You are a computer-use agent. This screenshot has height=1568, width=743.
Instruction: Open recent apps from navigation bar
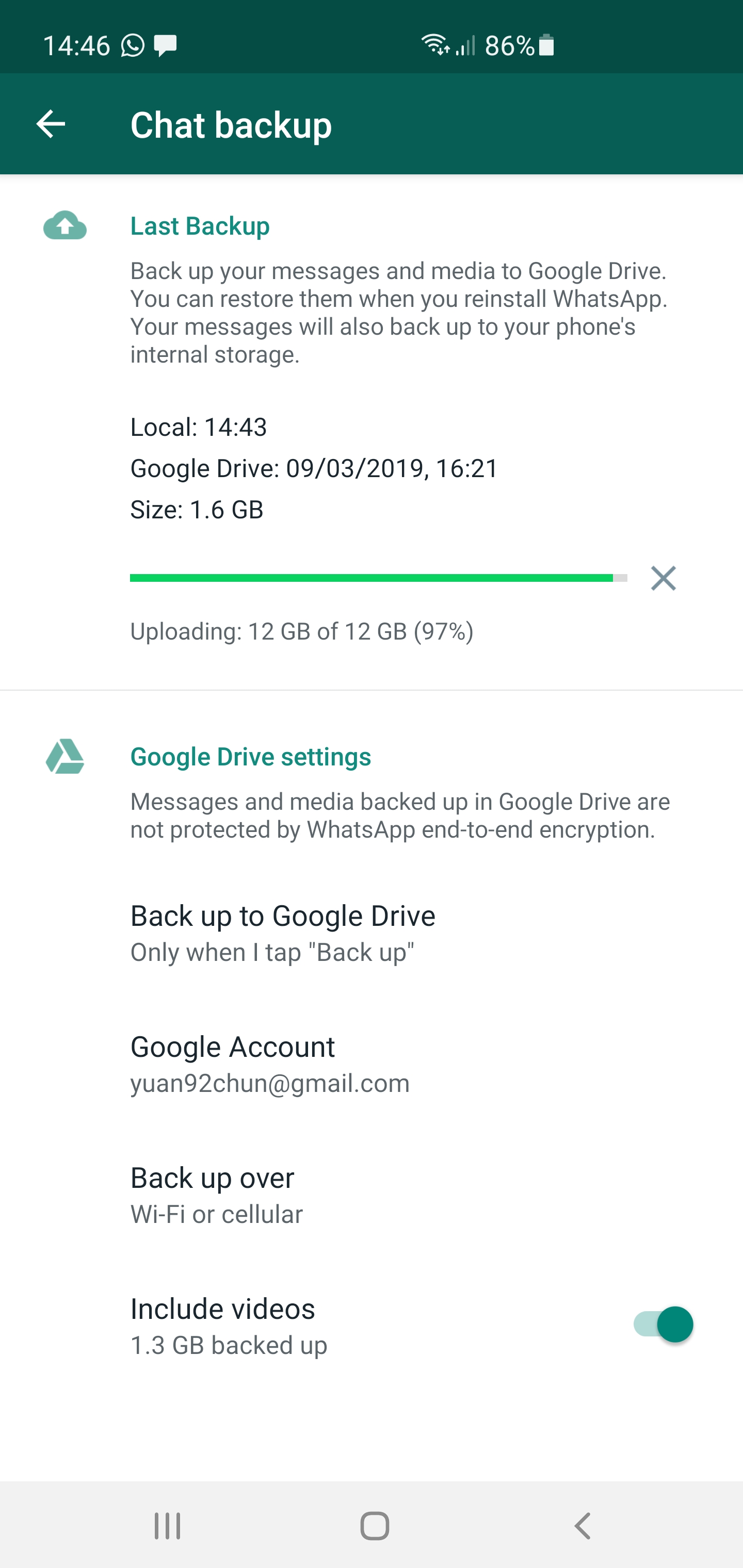167,1526
